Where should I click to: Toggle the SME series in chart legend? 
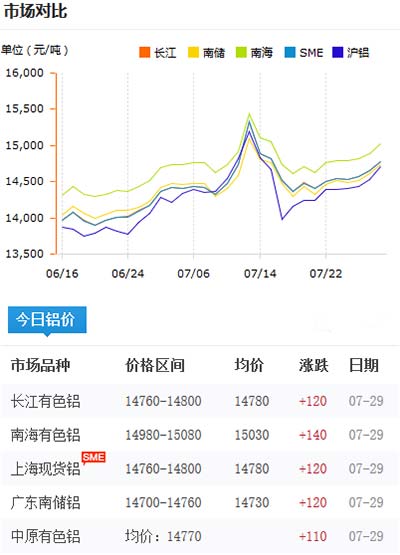click(x=304, y=53)
